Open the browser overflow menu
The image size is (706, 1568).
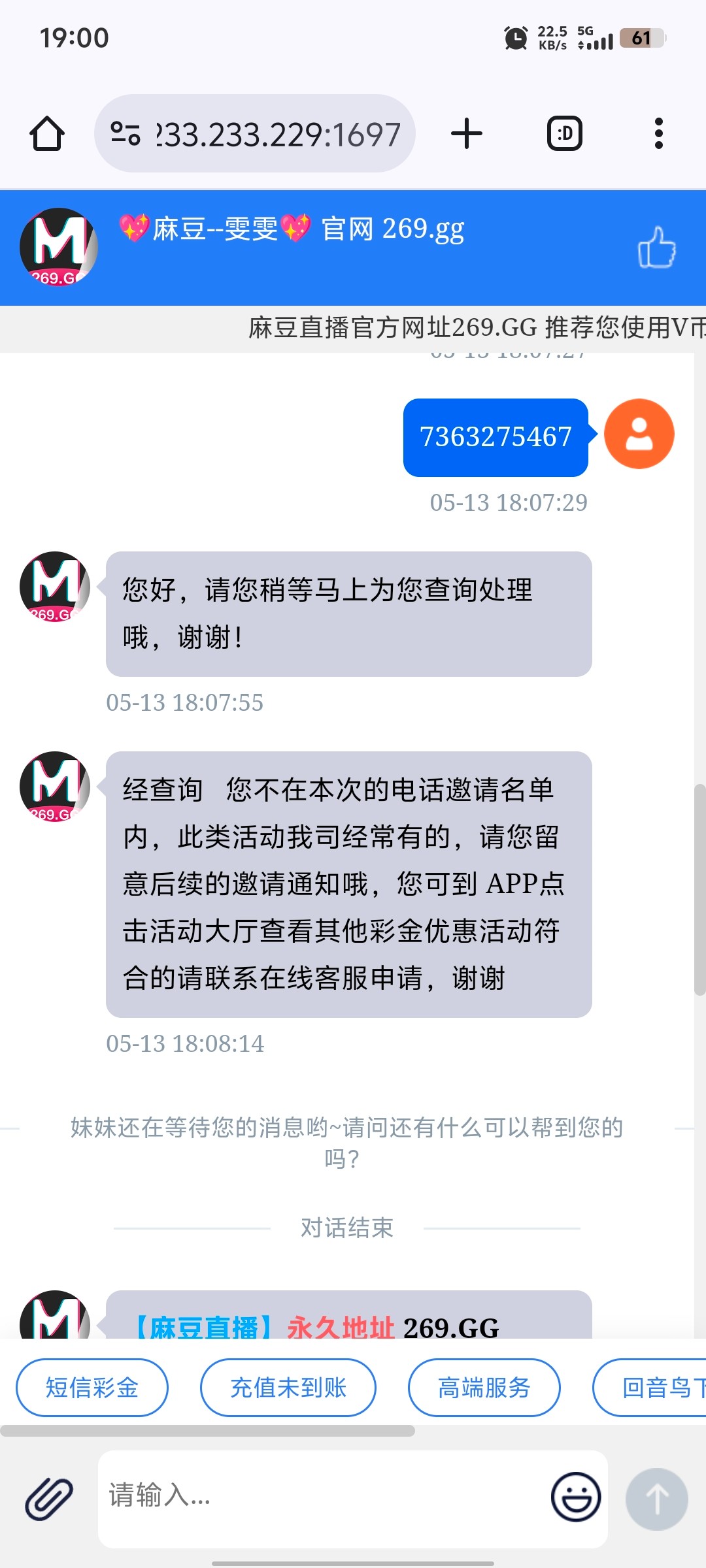pyautogui.click(x=658, y=134)
